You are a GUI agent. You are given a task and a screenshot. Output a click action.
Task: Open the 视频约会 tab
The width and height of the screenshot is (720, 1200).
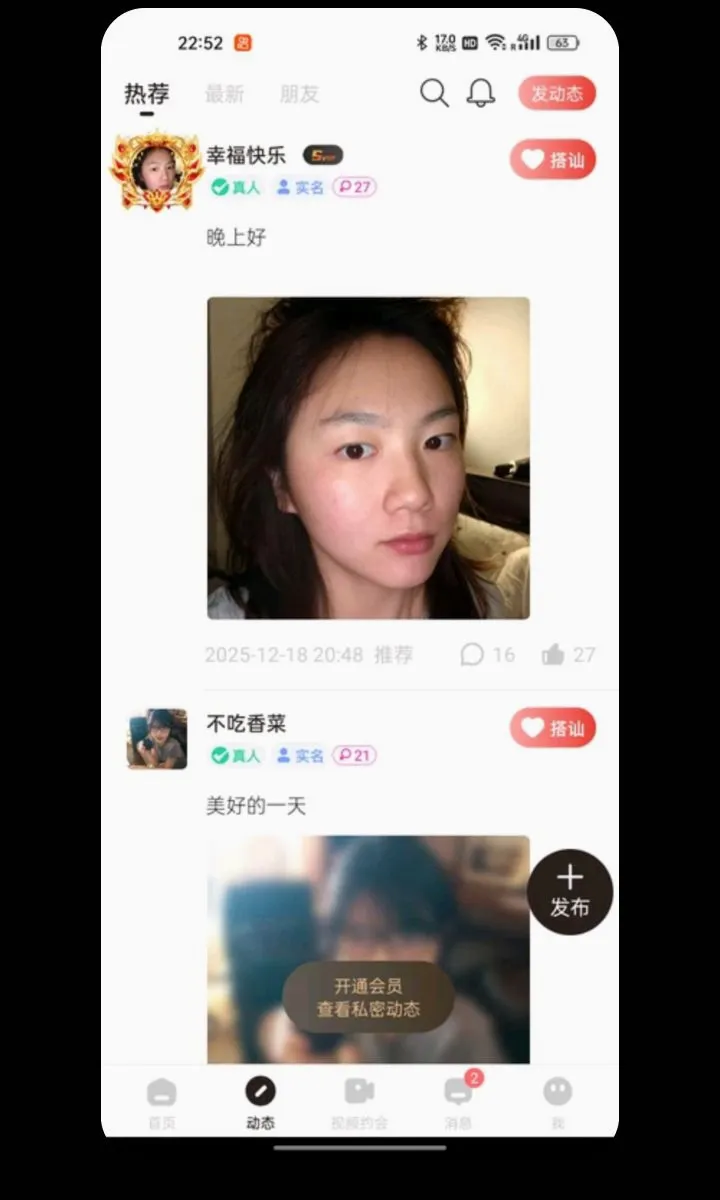coord(359,1102)
